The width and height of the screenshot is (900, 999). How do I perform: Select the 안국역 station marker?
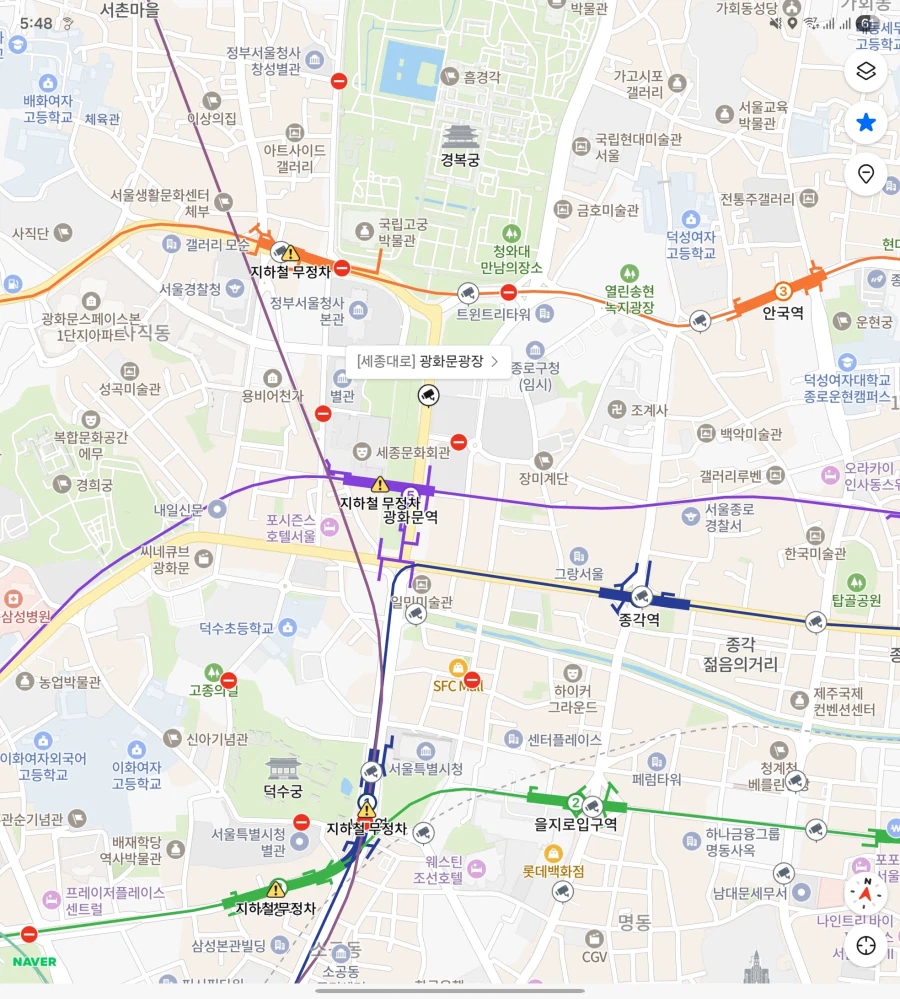coord(784,292)
